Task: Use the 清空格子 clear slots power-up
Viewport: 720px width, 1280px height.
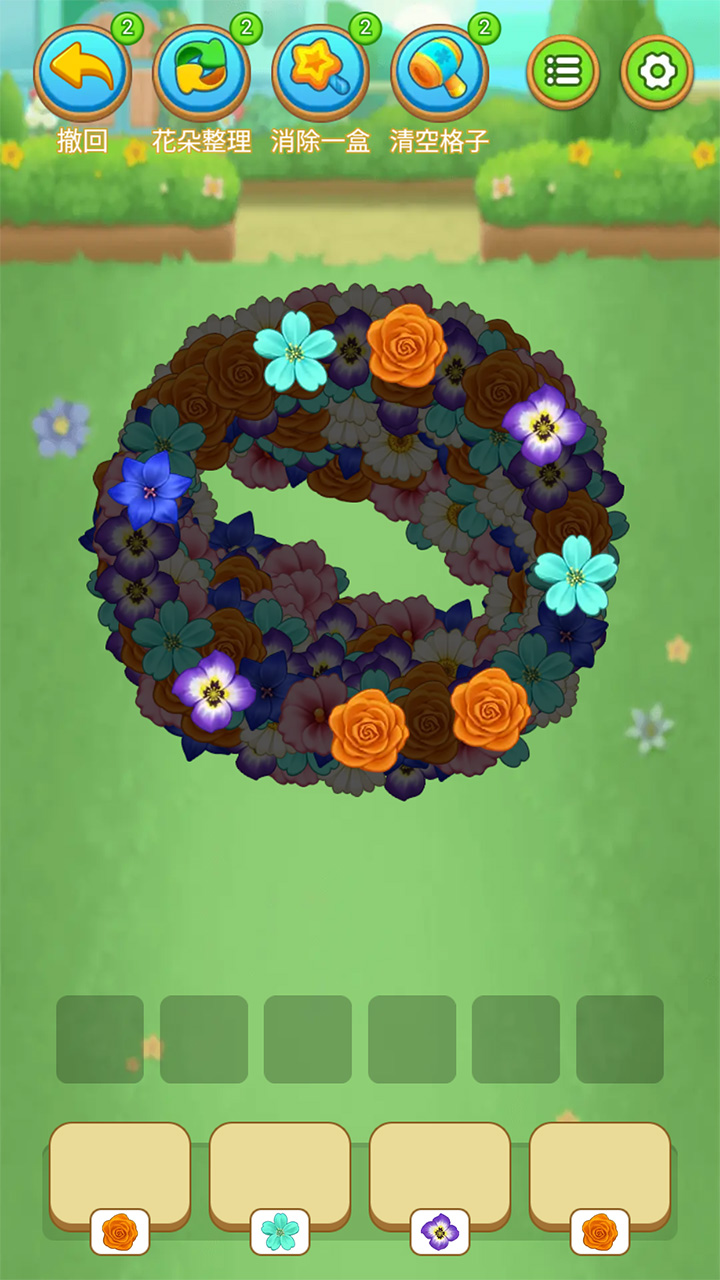Action: 439,72
